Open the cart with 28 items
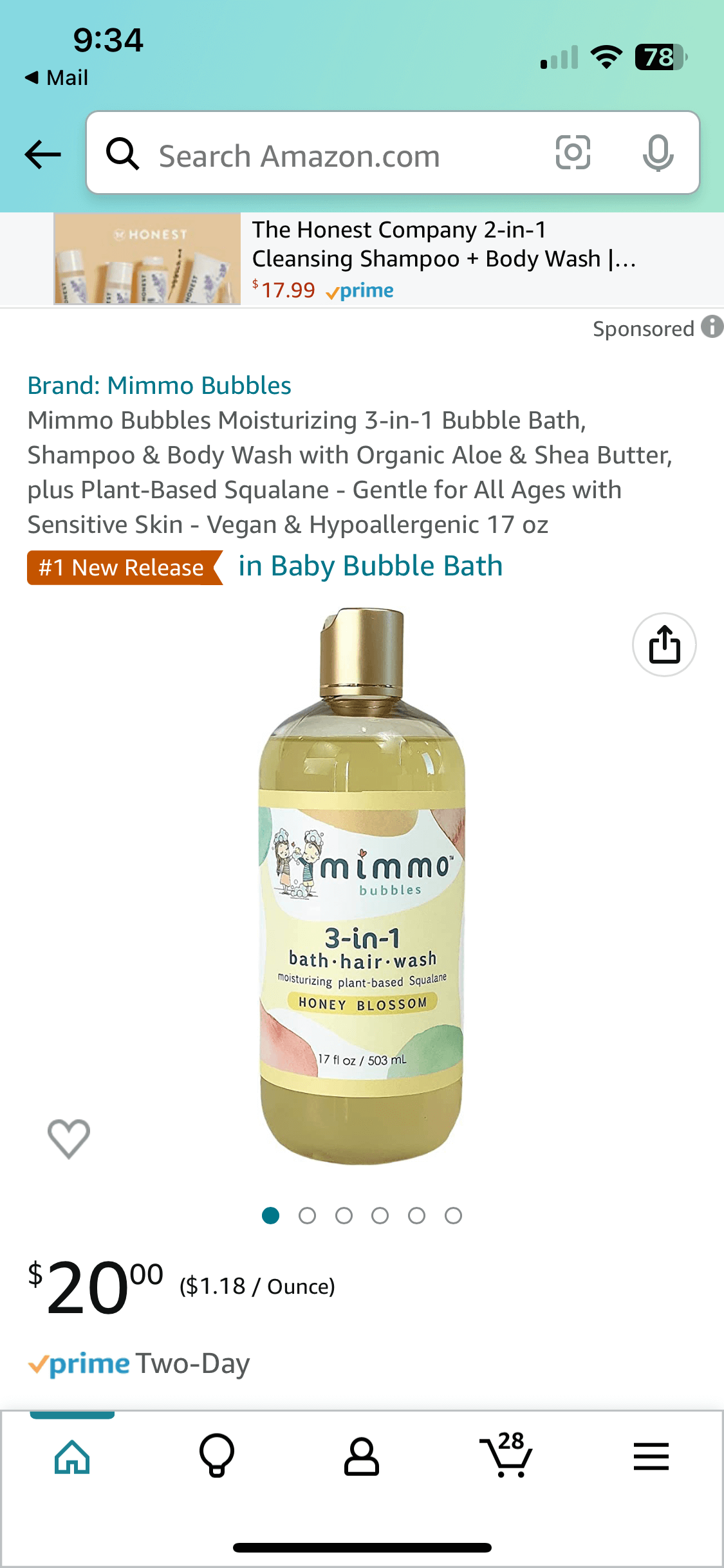724x1568 pixels. tap(506, 1455)
